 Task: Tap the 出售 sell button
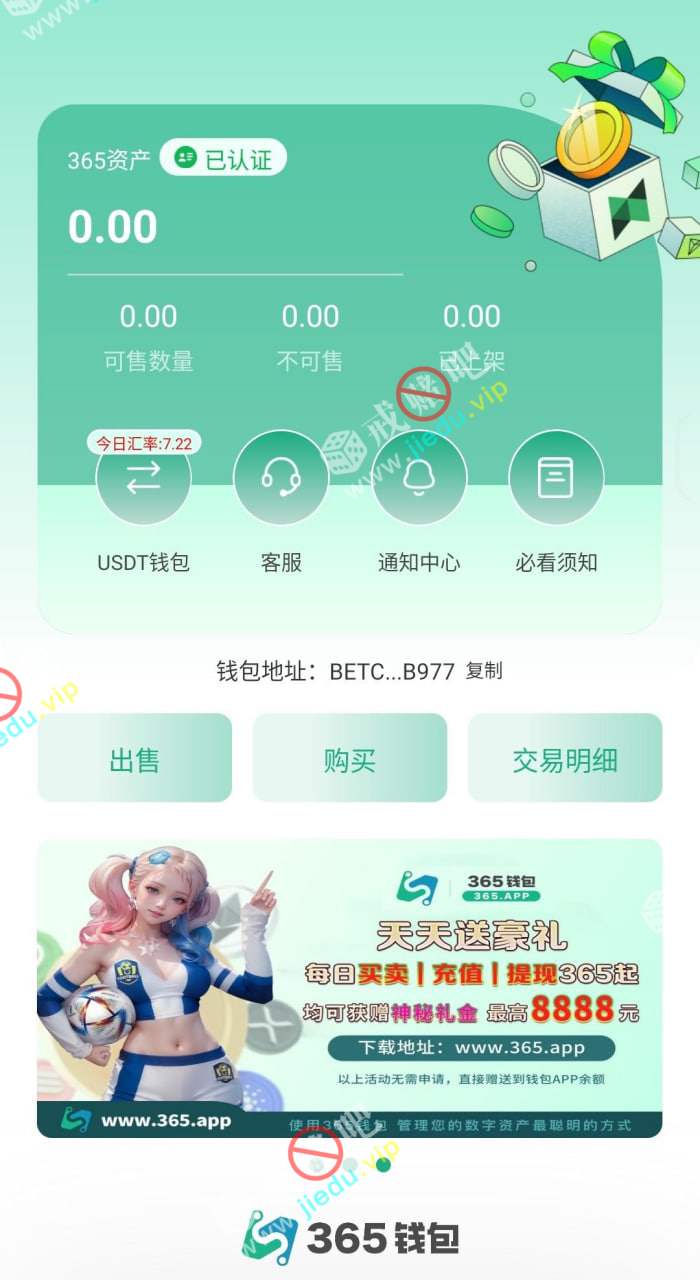(x=134, y=758)
